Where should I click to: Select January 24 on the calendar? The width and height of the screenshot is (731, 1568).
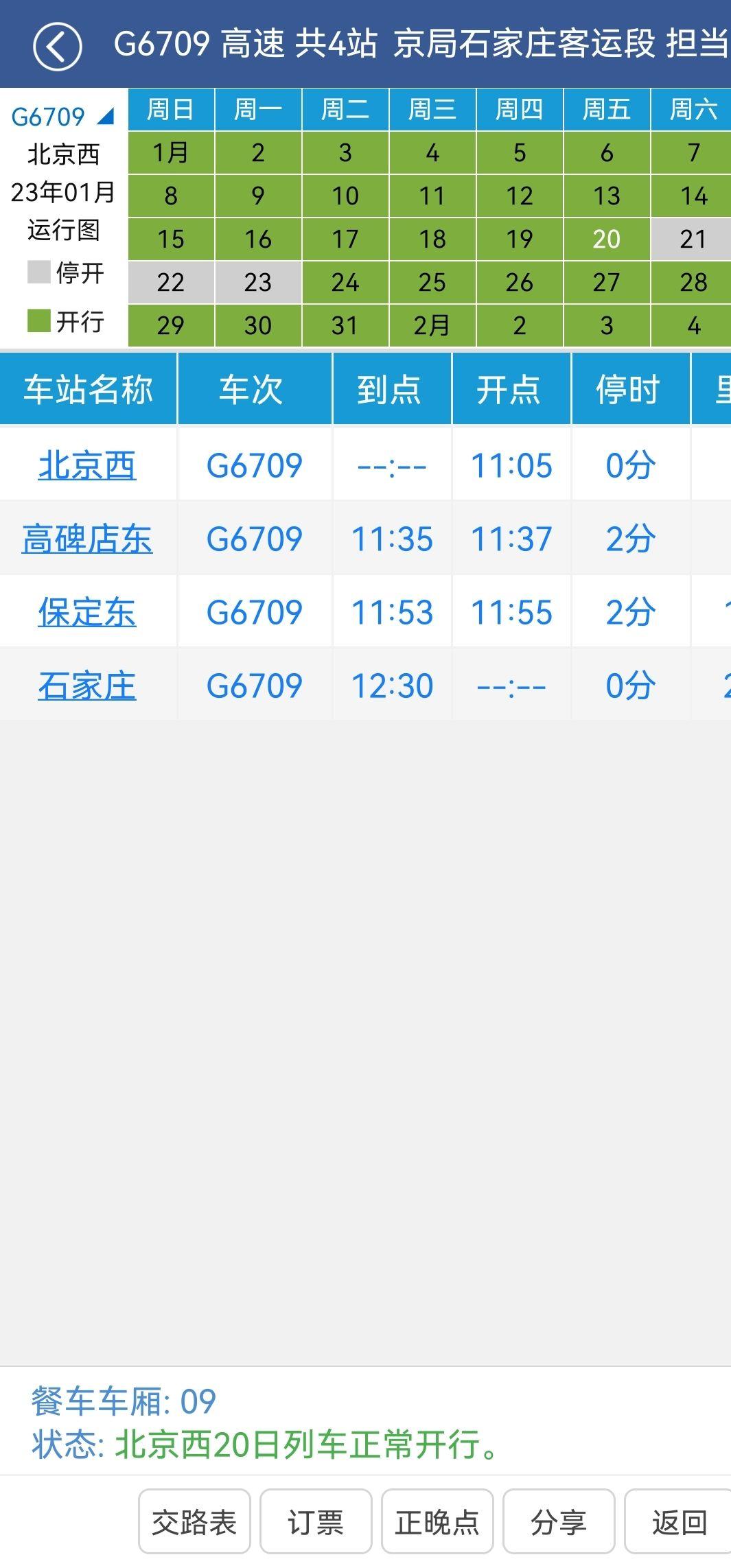click(345, 282)
